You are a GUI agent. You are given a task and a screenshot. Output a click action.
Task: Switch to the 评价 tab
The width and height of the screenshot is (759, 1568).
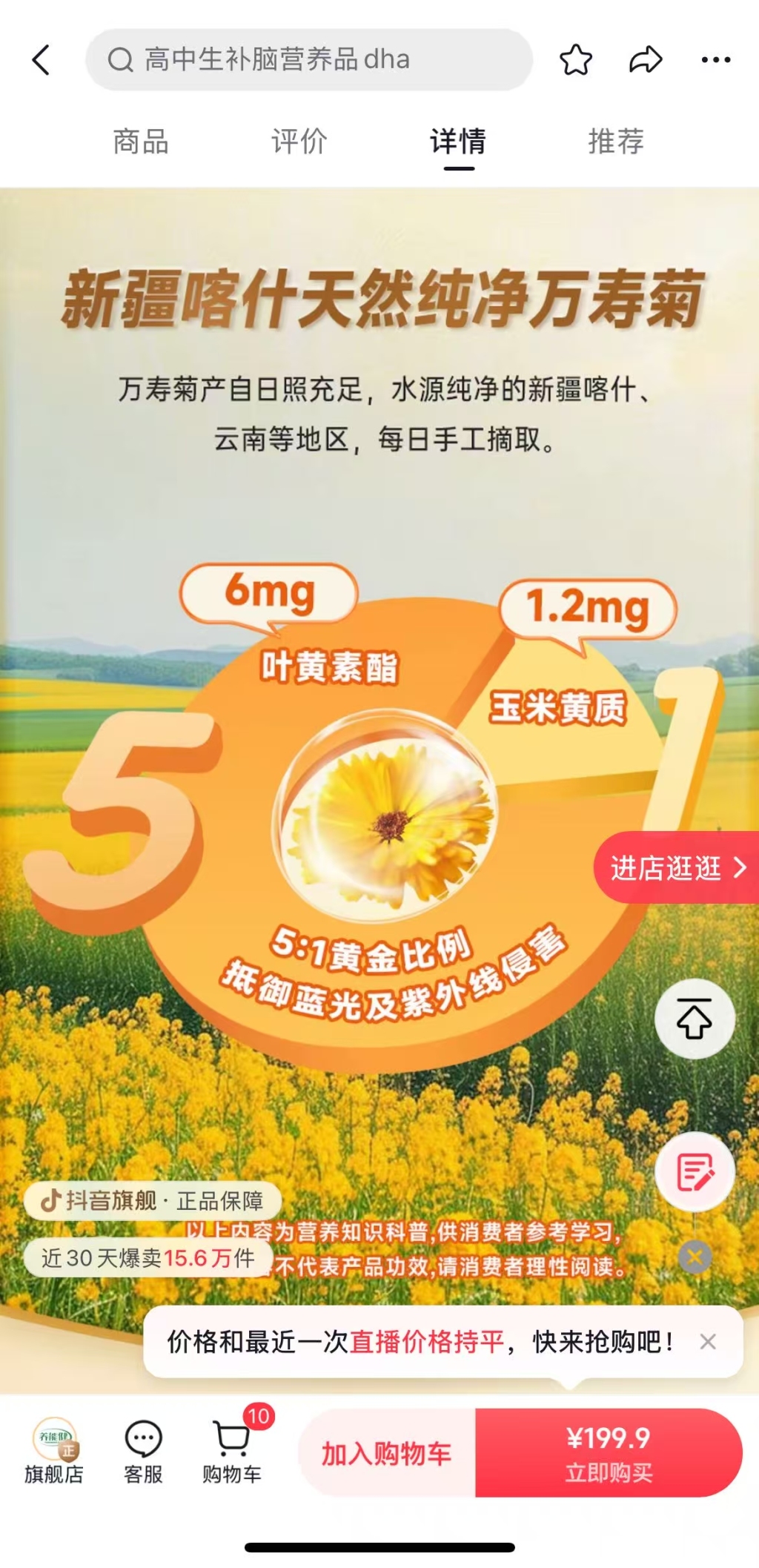pos(299,141)
